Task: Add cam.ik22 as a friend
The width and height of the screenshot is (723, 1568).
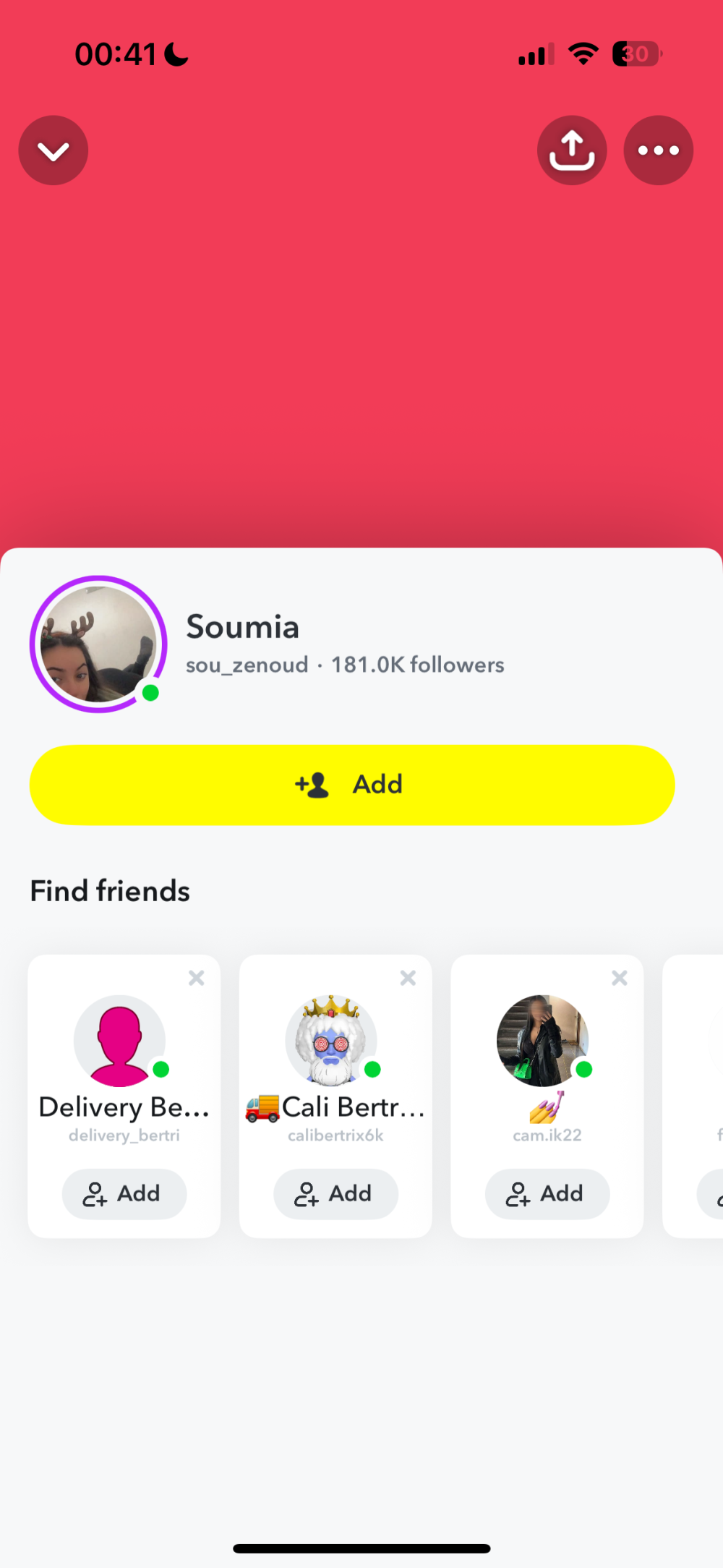Action: (547, 1193)
